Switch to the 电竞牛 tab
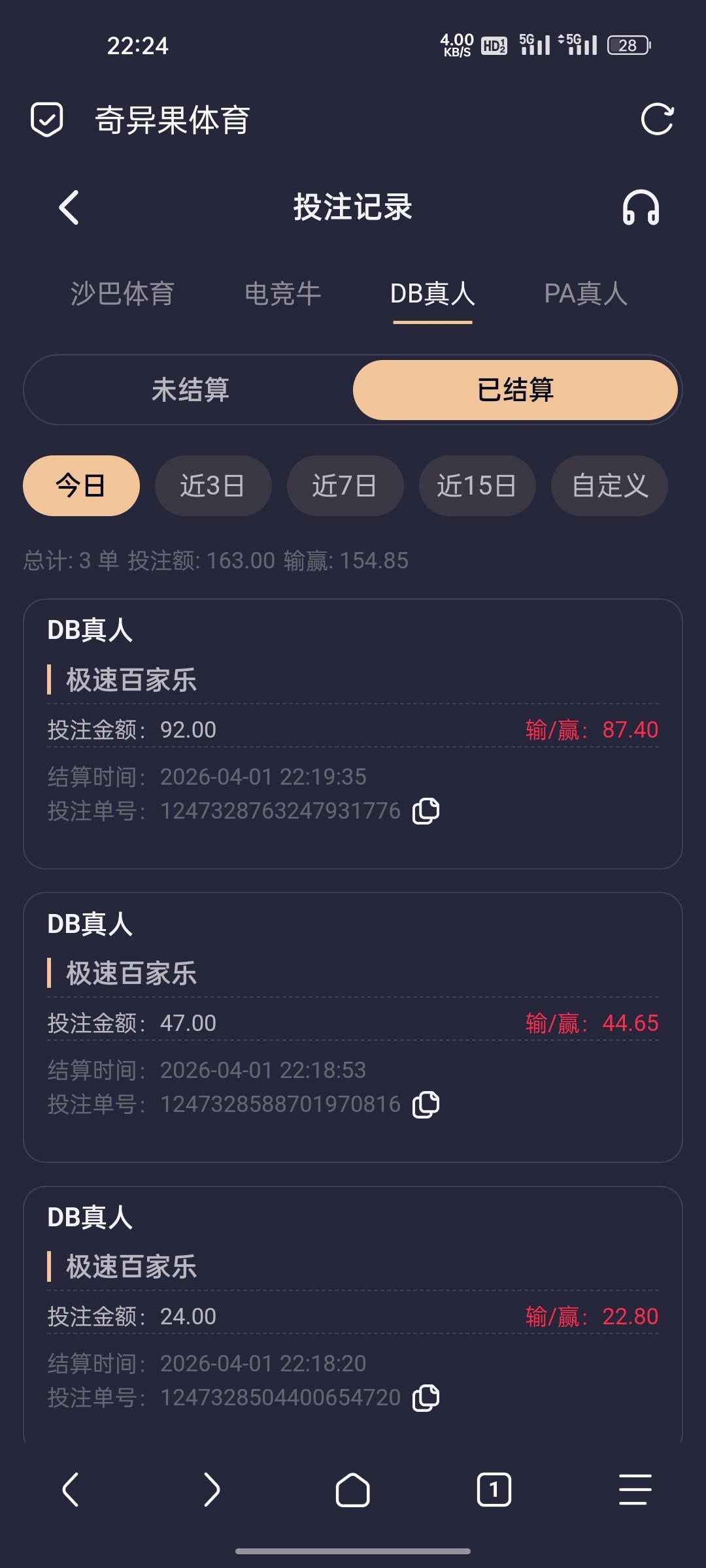 click(282, 294)
